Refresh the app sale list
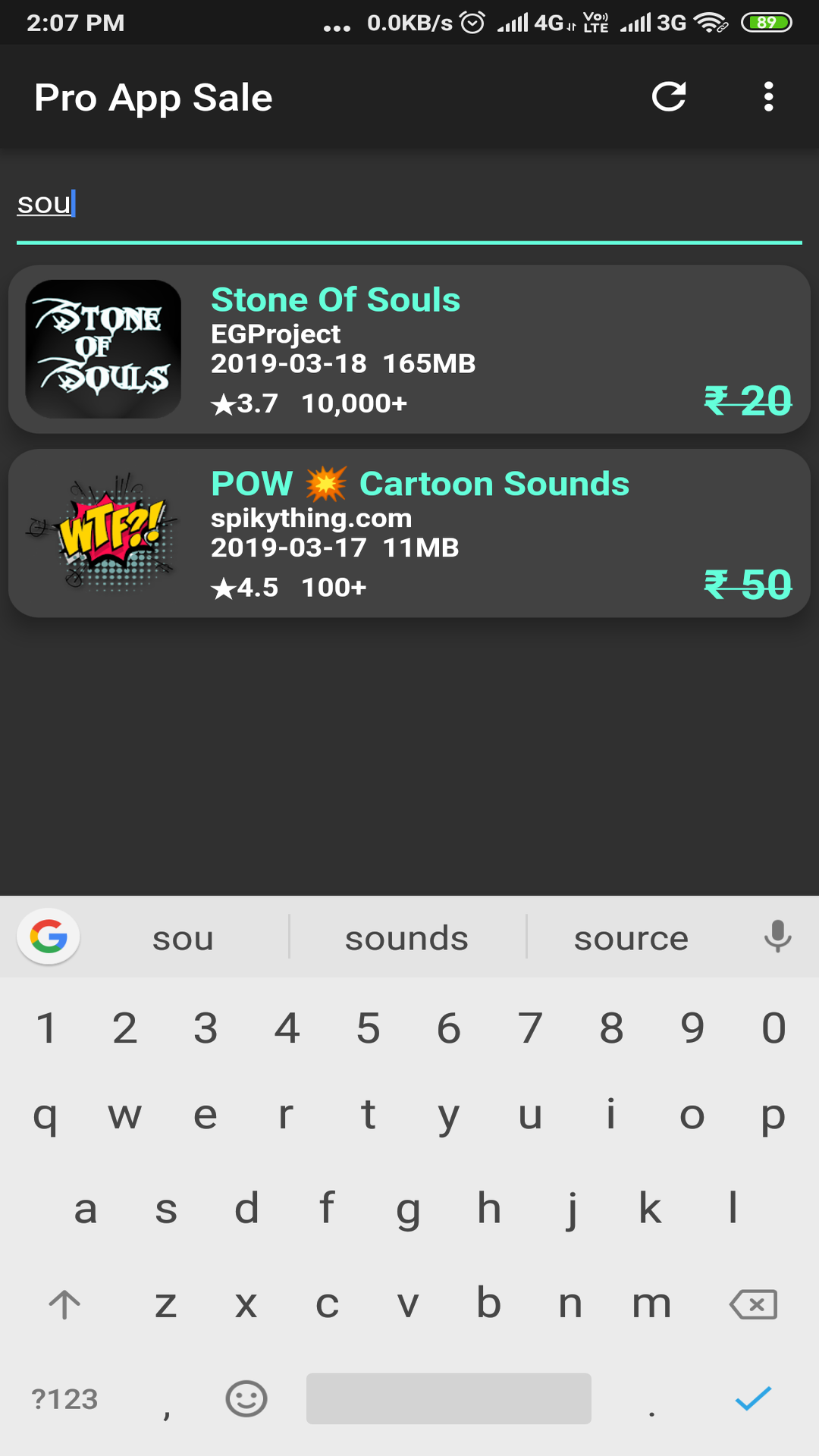 669,97
